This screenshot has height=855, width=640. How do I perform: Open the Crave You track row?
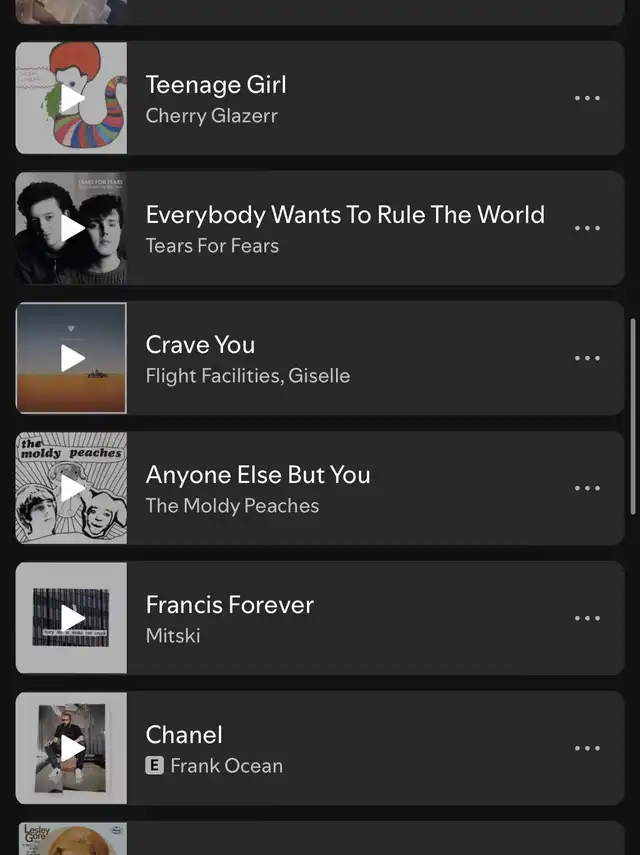click(340, 358)
